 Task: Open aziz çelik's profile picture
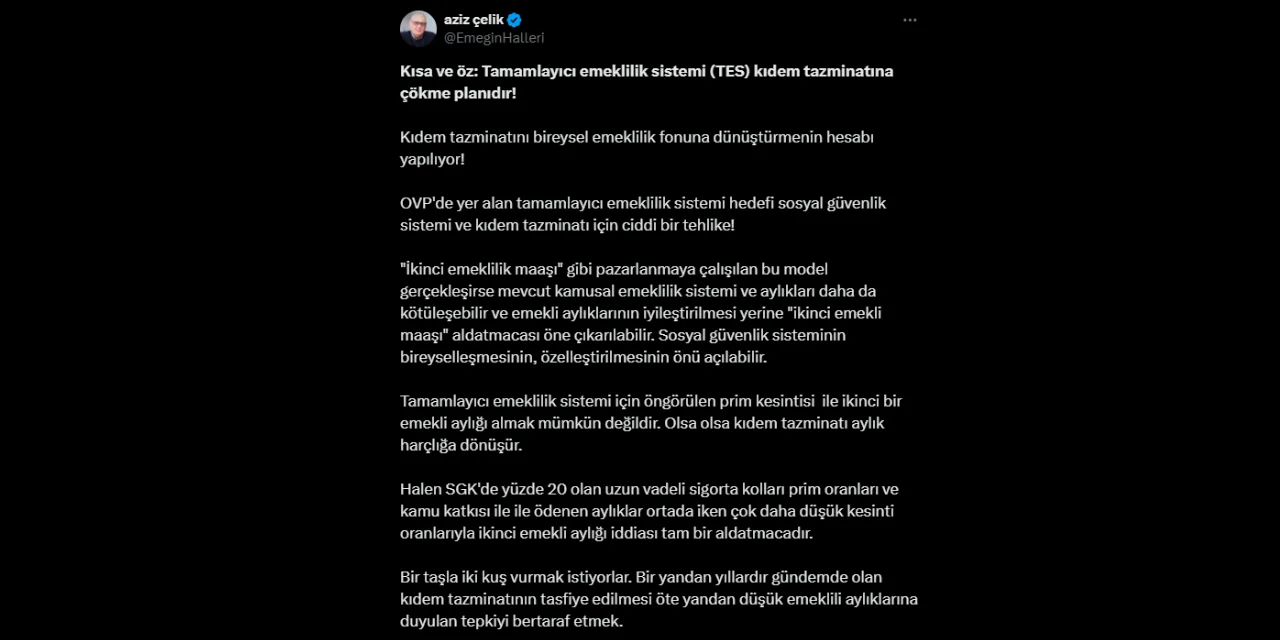coord(418,29)
